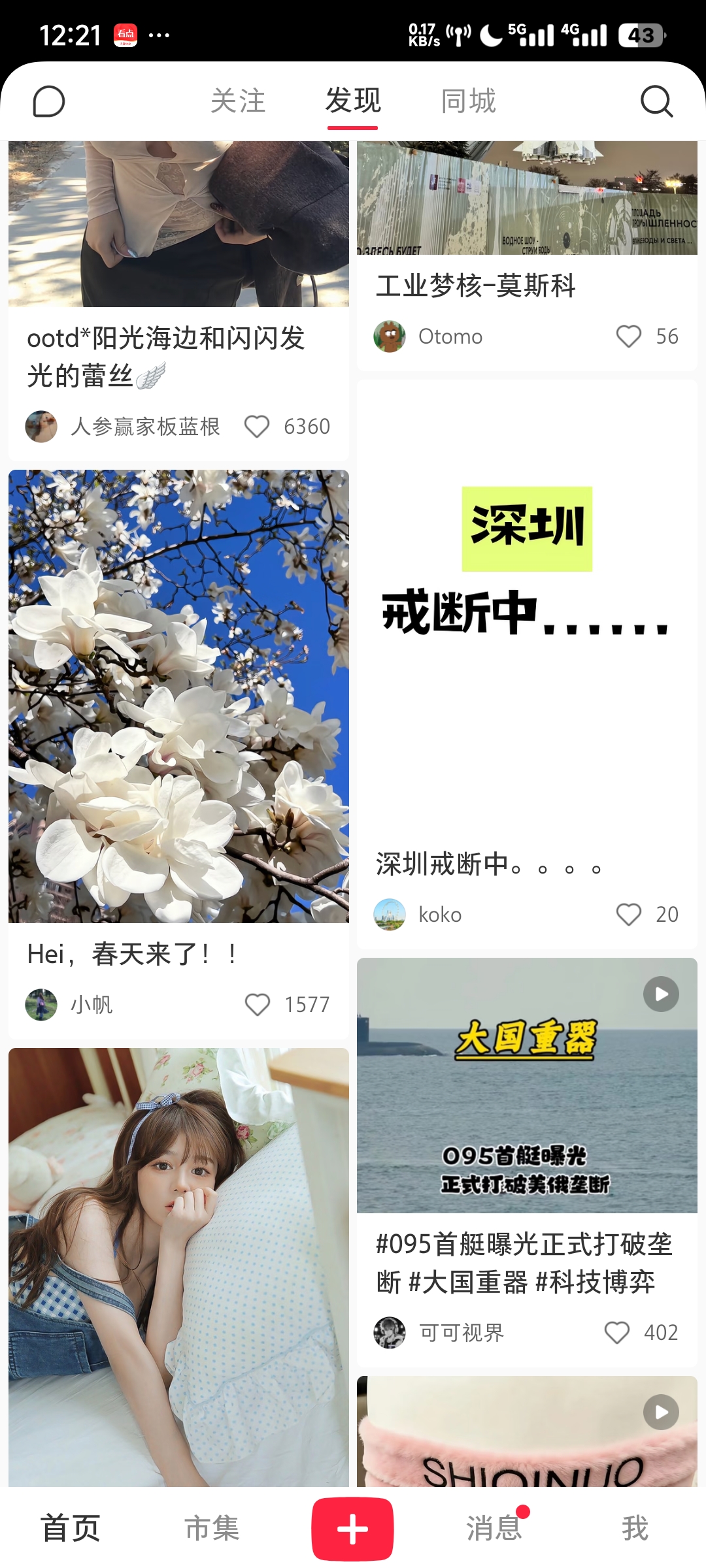Viewport: 706px width, 1568px height.
Task: Switch to the 同城 tab
Action: click(468, 101)
